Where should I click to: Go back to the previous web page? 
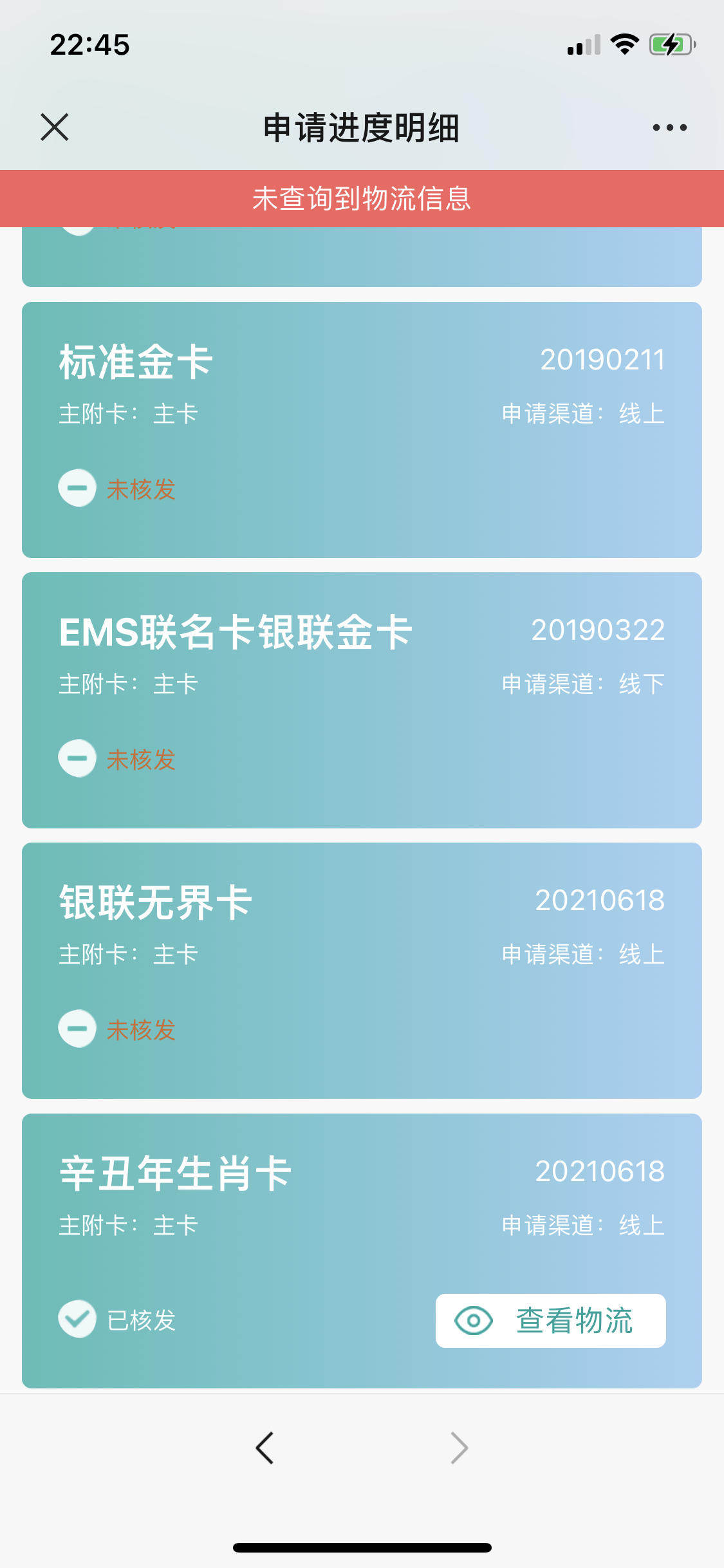tap(265, 1448)
